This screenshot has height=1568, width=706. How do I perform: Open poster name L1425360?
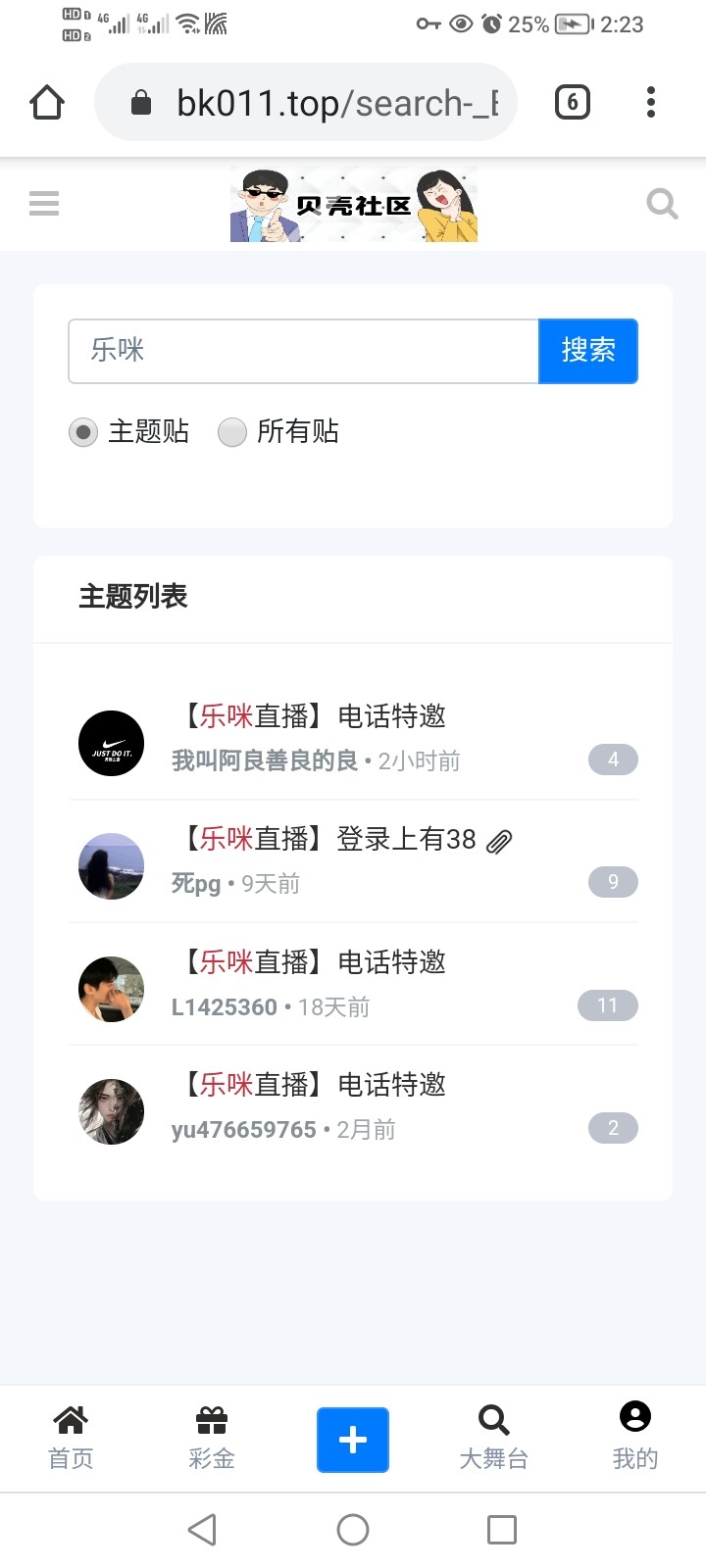tap(224, 1006)
